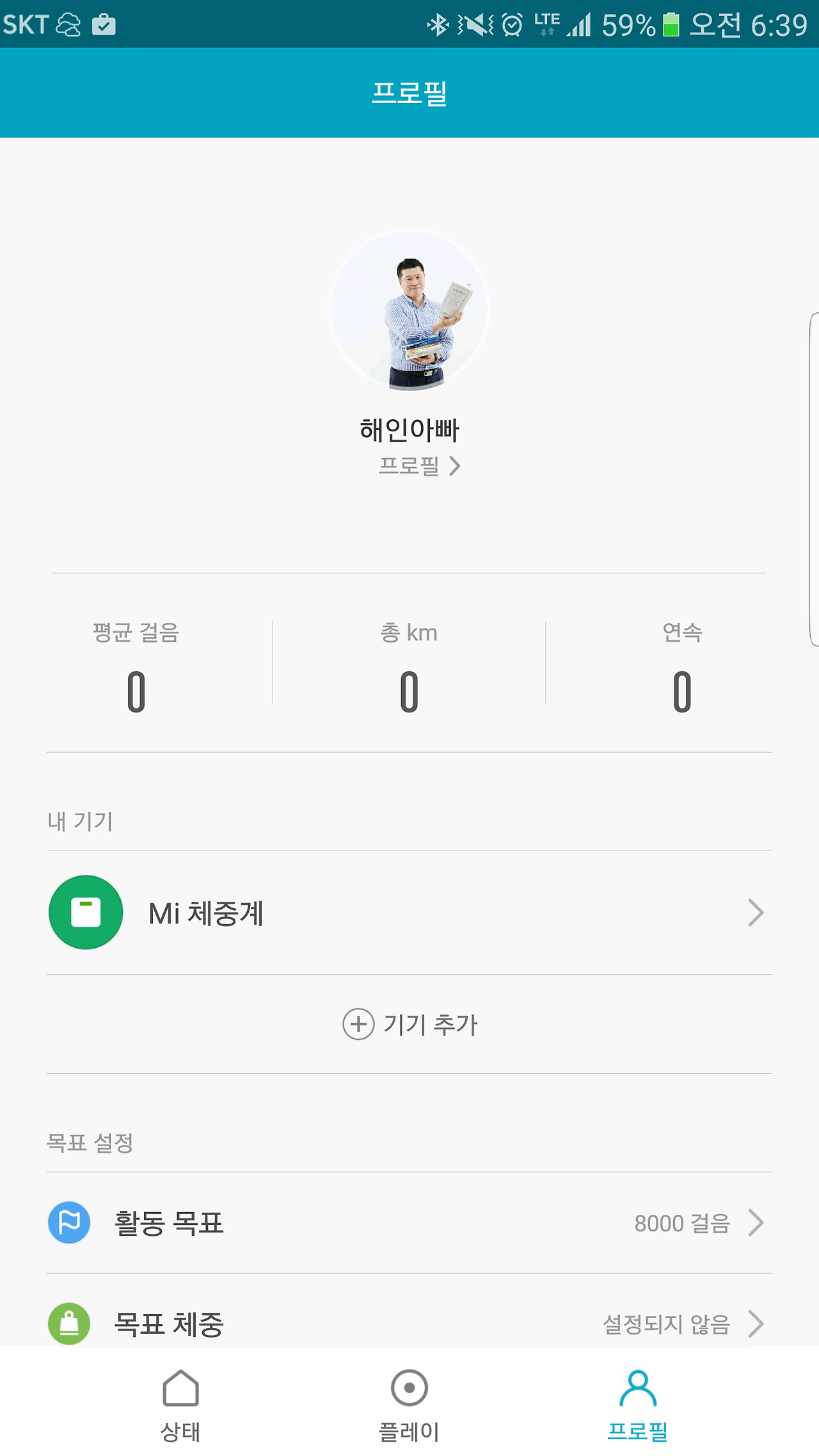Open the 프로필 link under 해인아빠
Screen dimensions: 819x1456
[418, 466]
